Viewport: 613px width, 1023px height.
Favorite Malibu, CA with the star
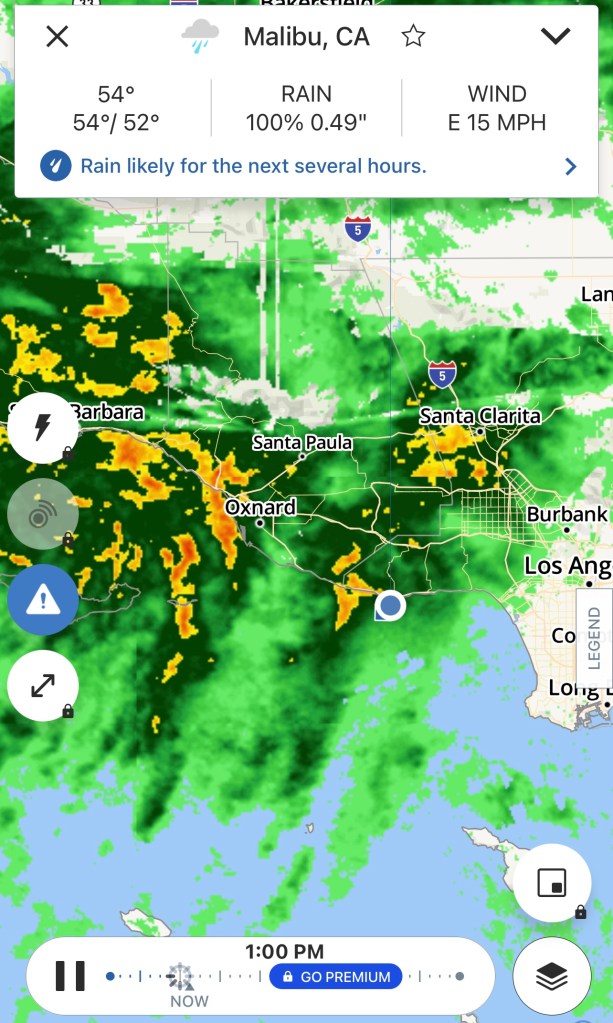pyautogui.click(x=413, y=37)
